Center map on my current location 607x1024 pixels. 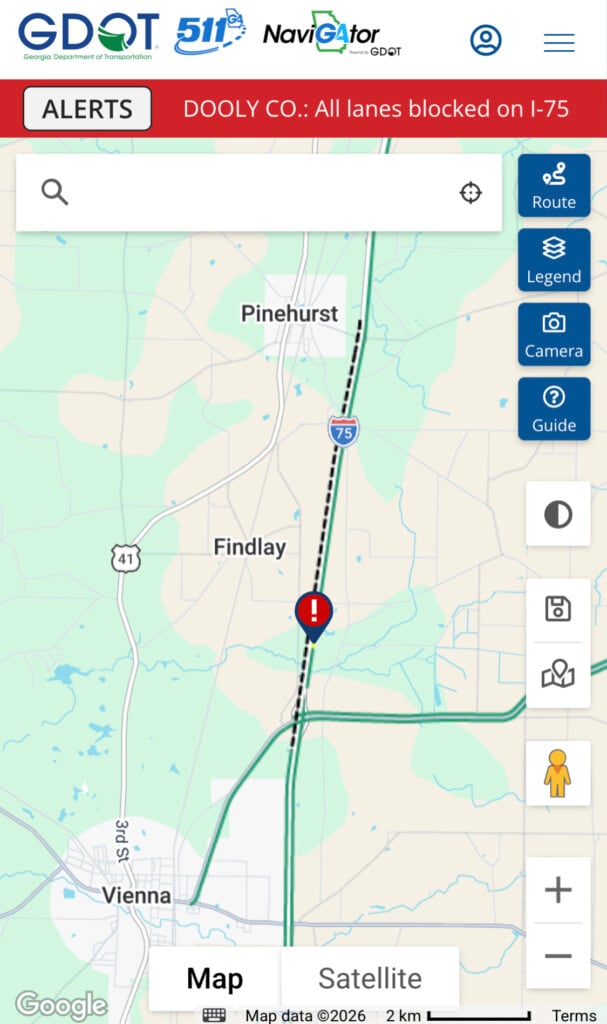[x=470, y=192]
